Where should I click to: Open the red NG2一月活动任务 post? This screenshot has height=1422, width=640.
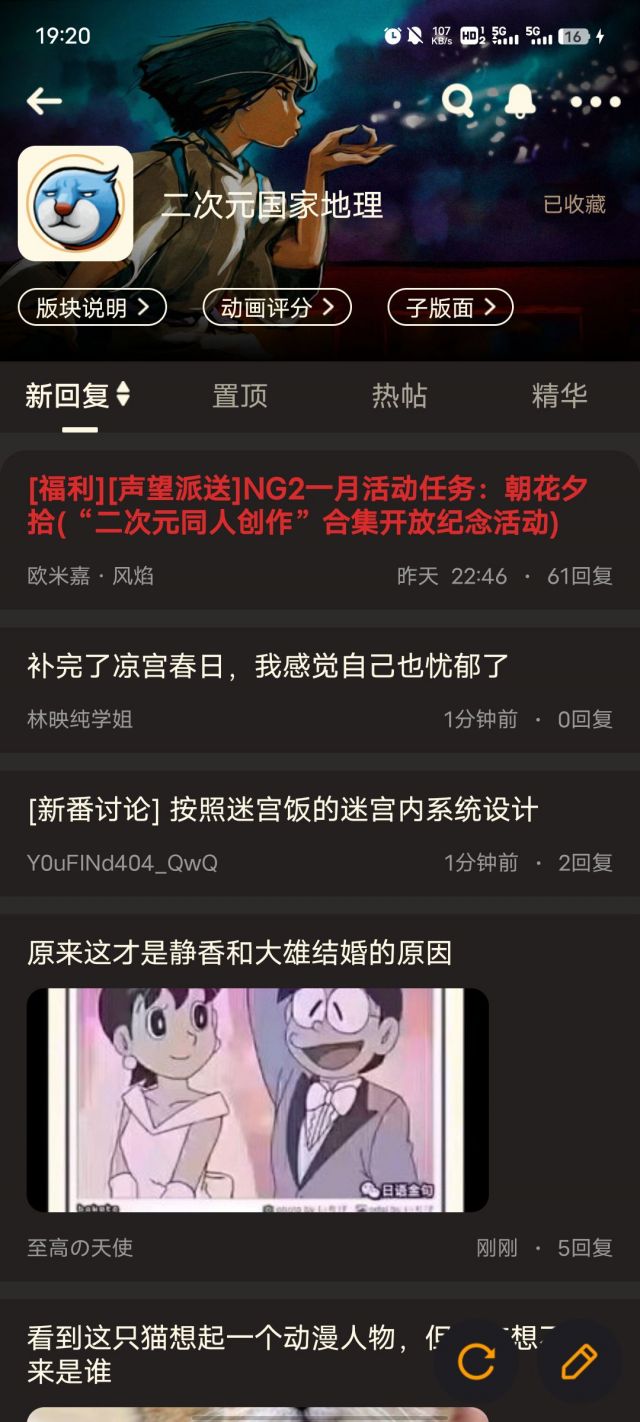(320, 530)
